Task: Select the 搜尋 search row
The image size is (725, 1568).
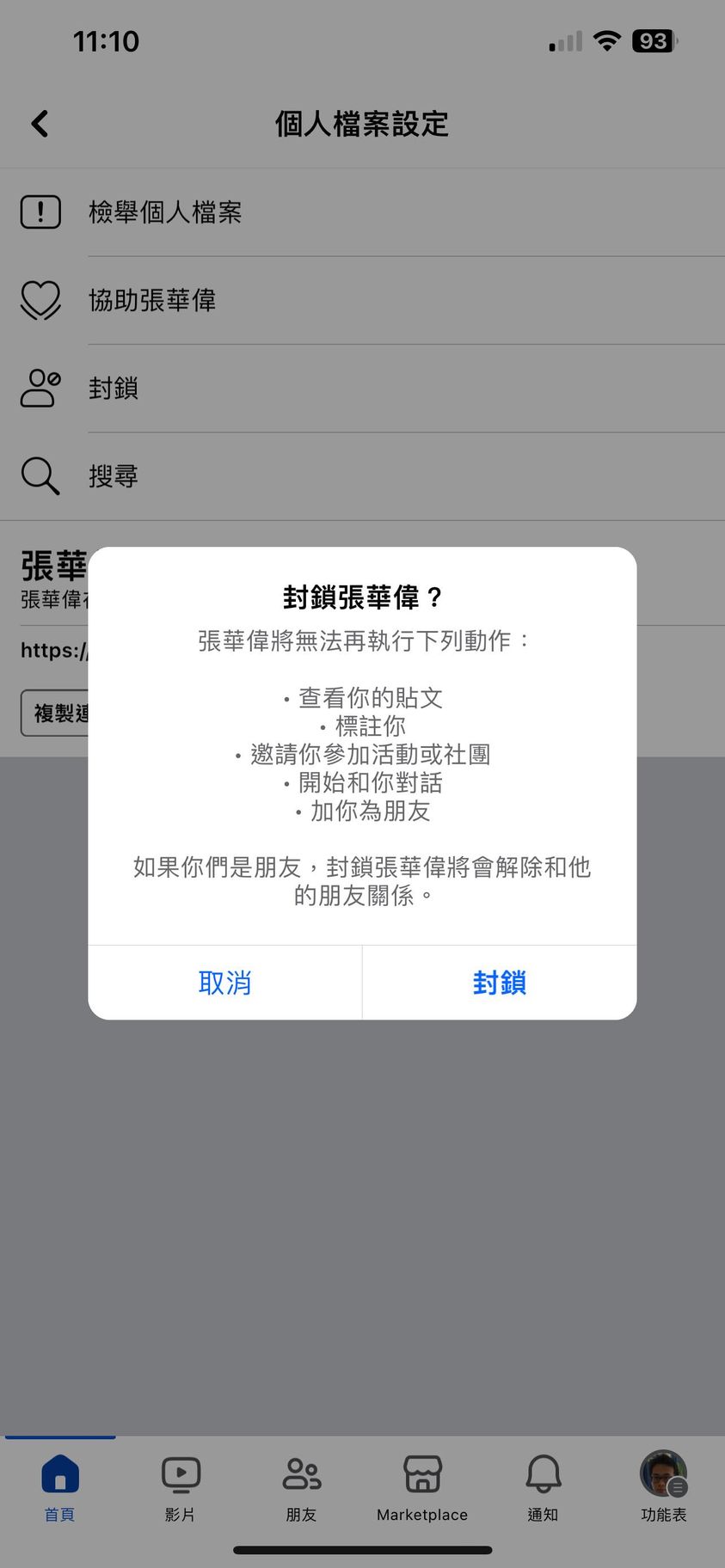Action: [114, 476]
